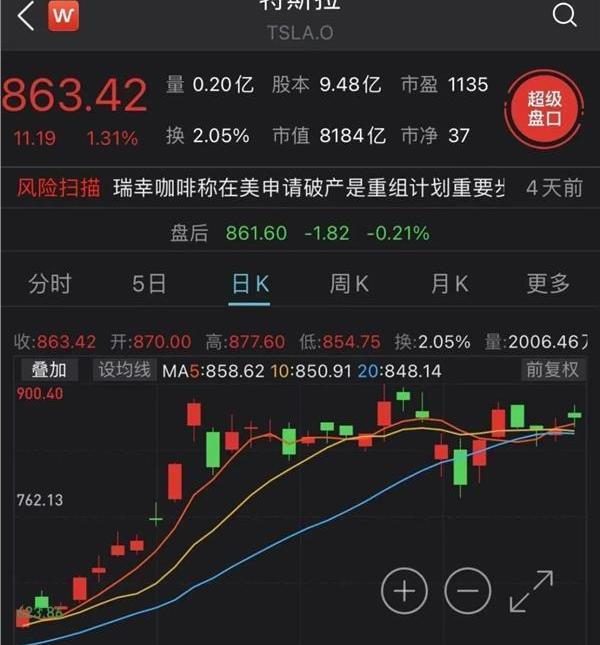
Task: Switch to the 5日 chart tab
Action: [x=149, y=284]
